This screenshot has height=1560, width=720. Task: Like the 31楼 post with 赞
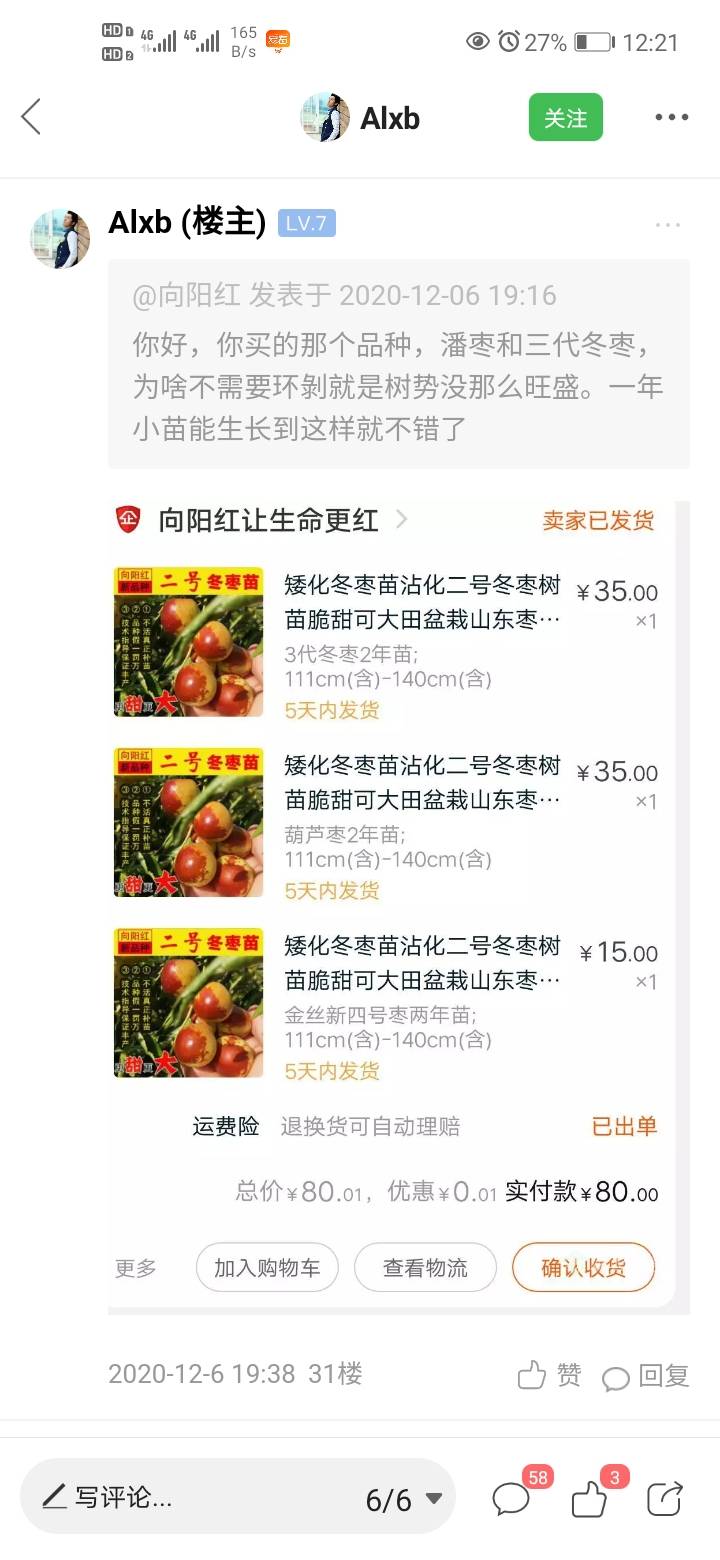[x=549, y=1376]
